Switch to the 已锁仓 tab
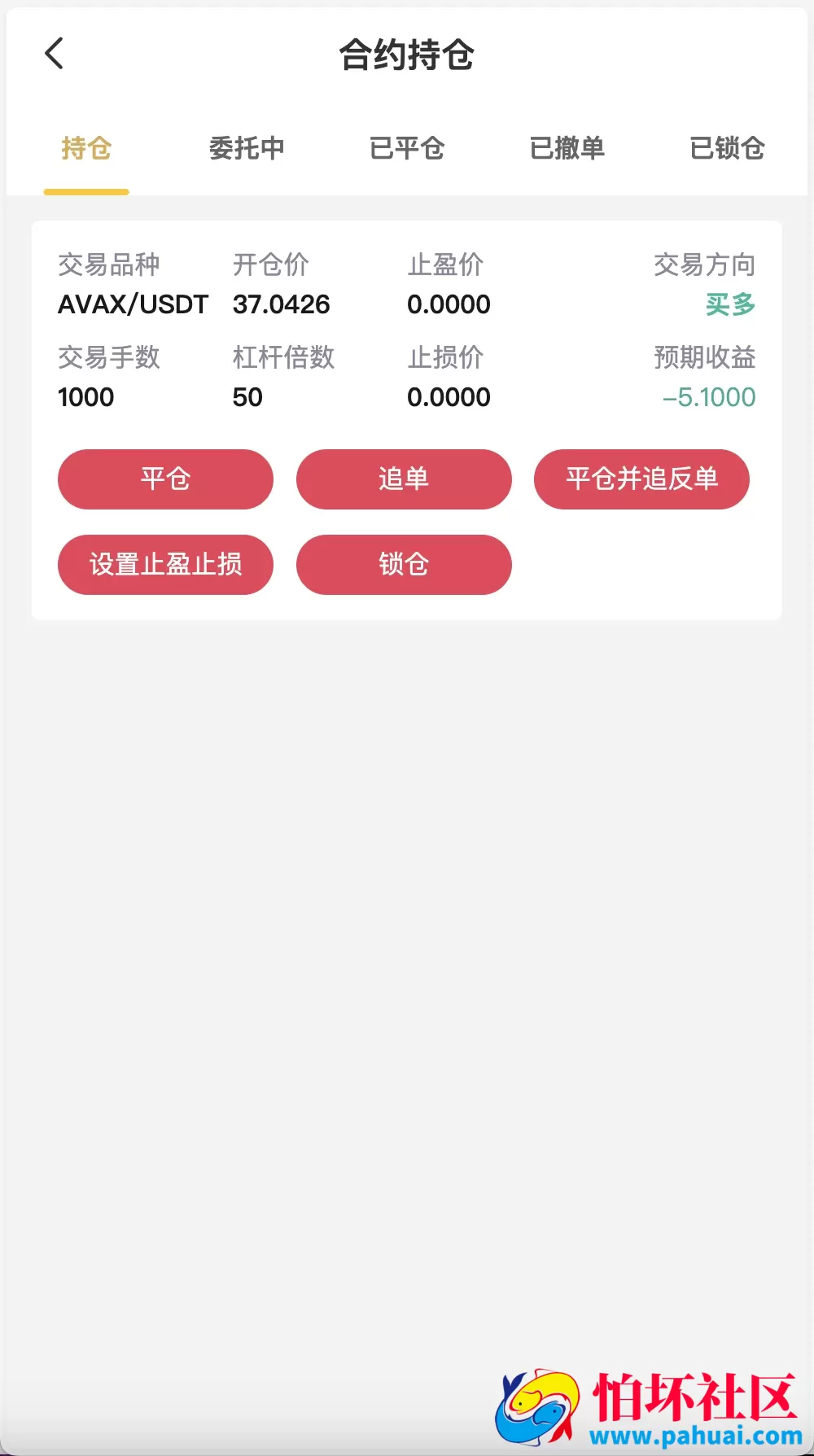814x1456 pixels. 727,149
